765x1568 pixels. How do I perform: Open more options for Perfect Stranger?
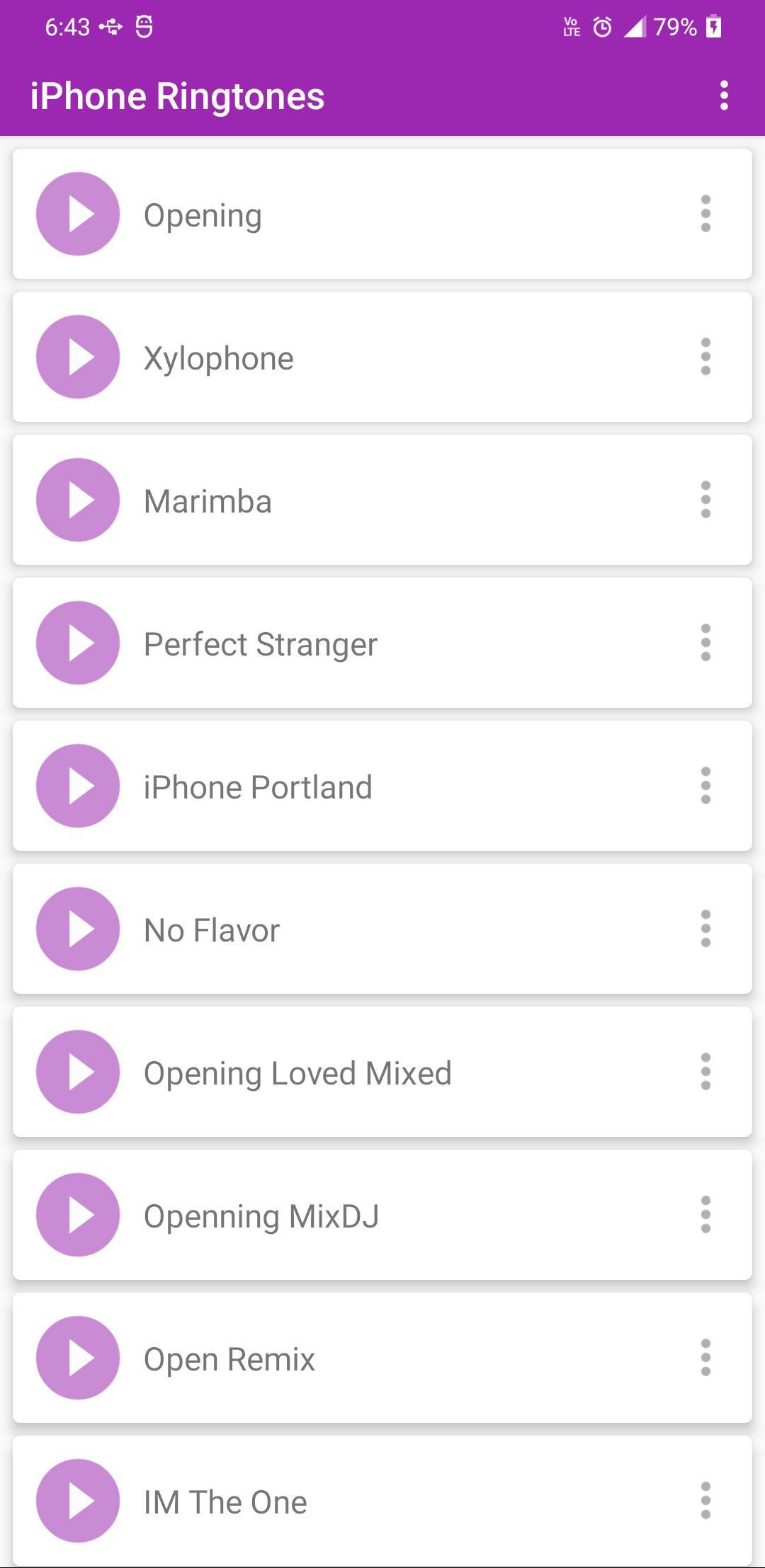[705, 643]
